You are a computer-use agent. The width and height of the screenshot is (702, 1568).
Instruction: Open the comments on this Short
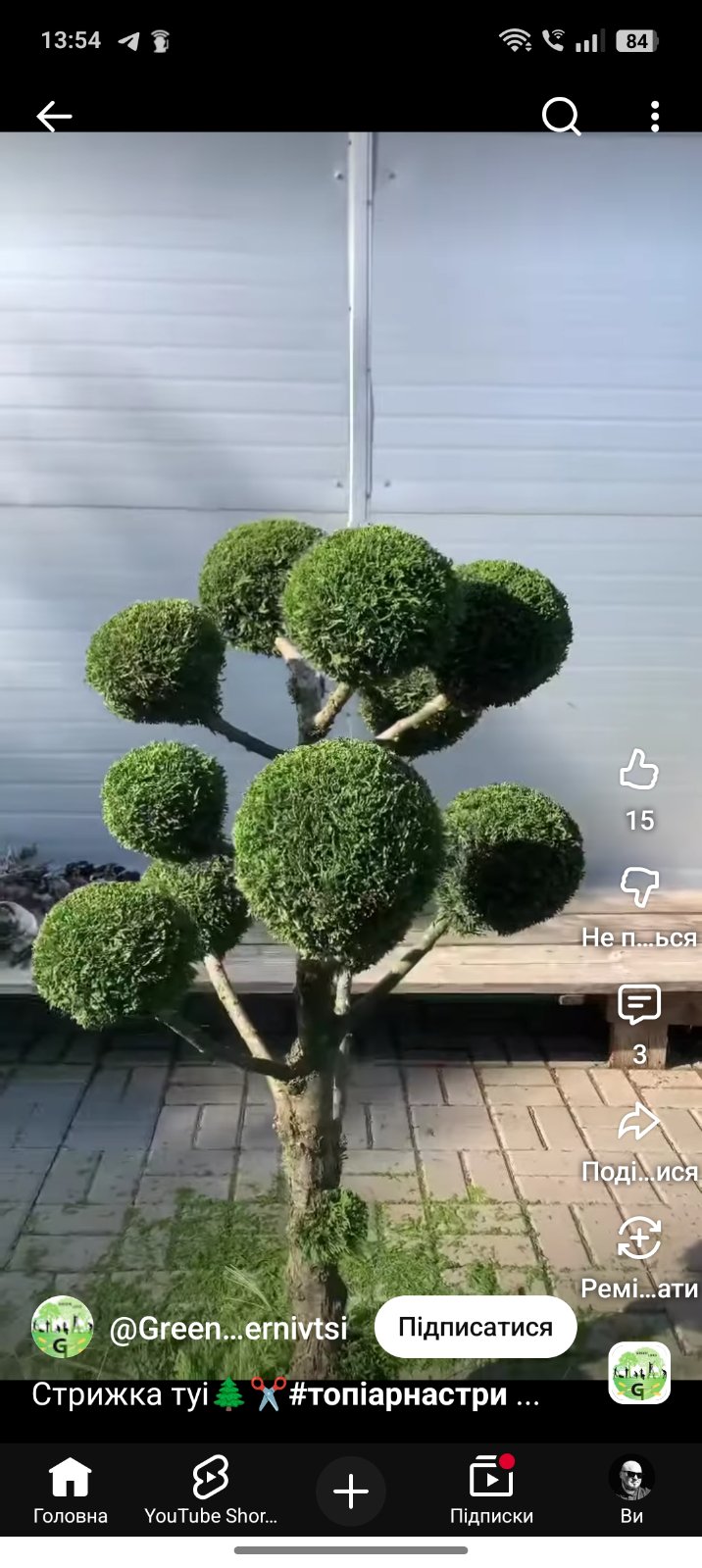coord(639,1004)
